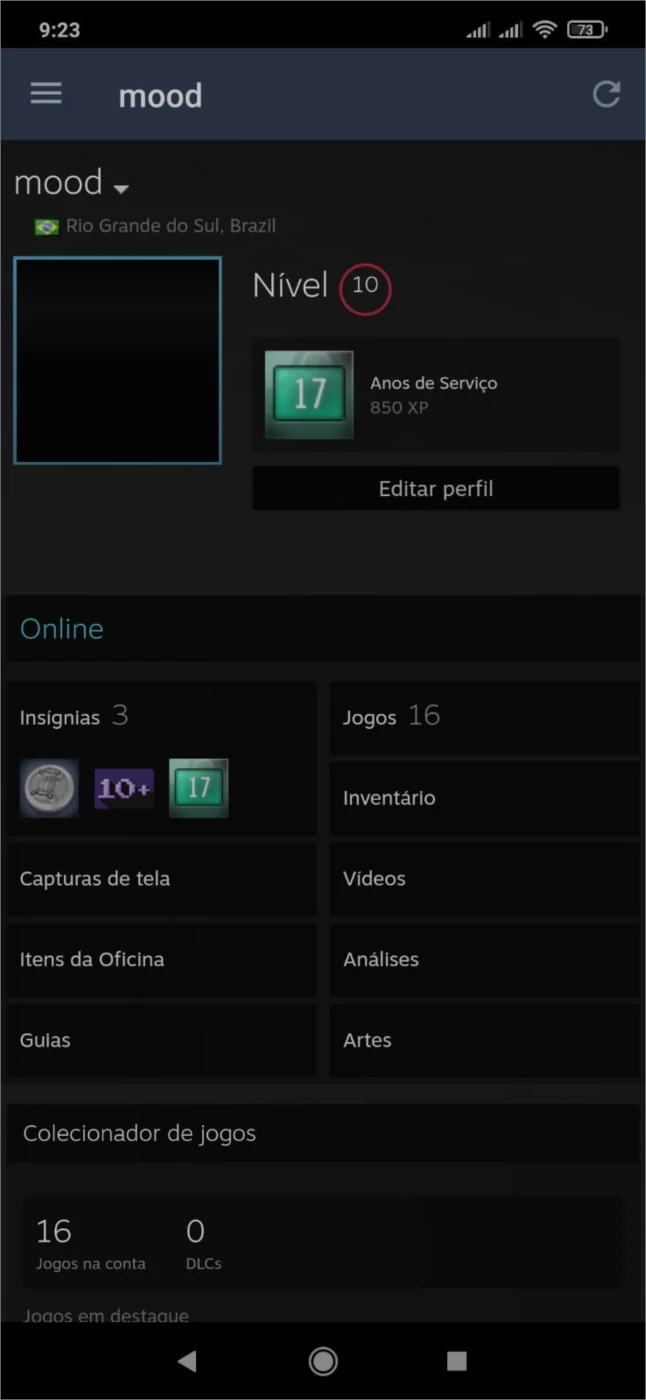The height and width of the screenshot is (1400, 646).
Task: View the 10+ games badge
Action: (x=124, y=788)
